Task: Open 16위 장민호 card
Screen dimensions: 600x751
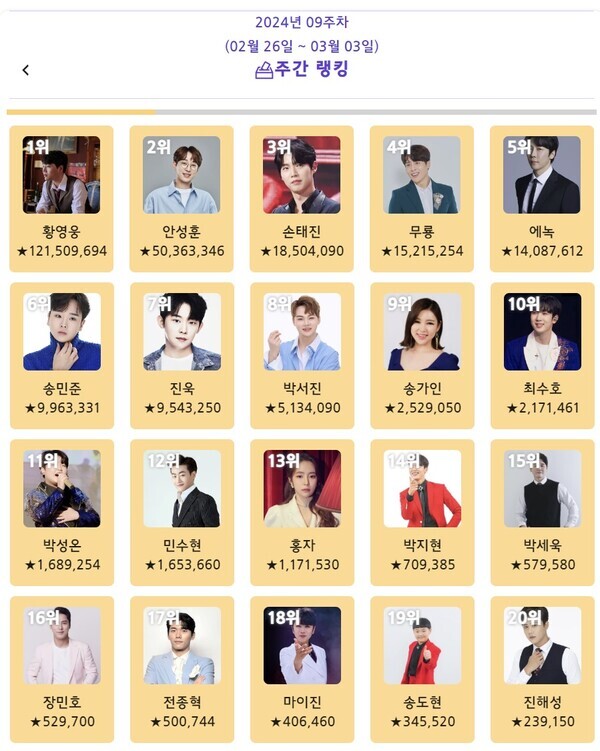Action: click(x=61, y=668)
